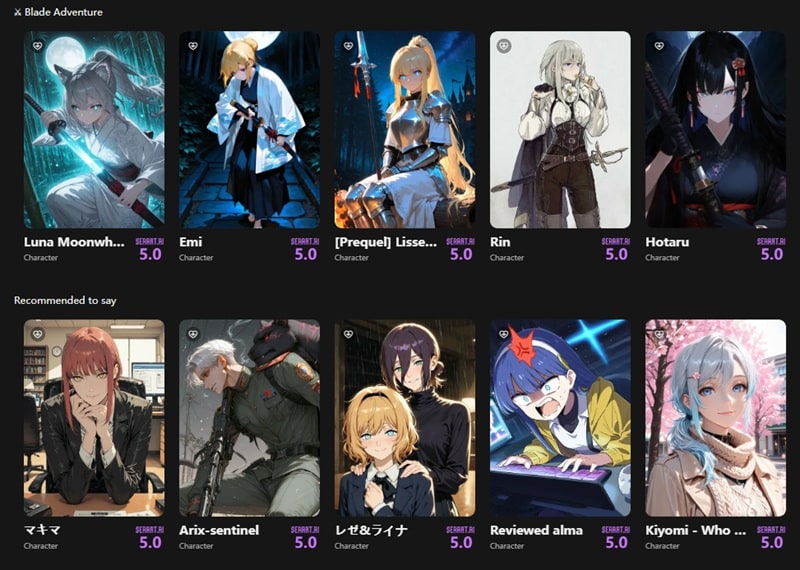Favorite Luna Moonwh... with the heart icon
800x570 pixels.
pyautogui.click(x=37, y=46)
